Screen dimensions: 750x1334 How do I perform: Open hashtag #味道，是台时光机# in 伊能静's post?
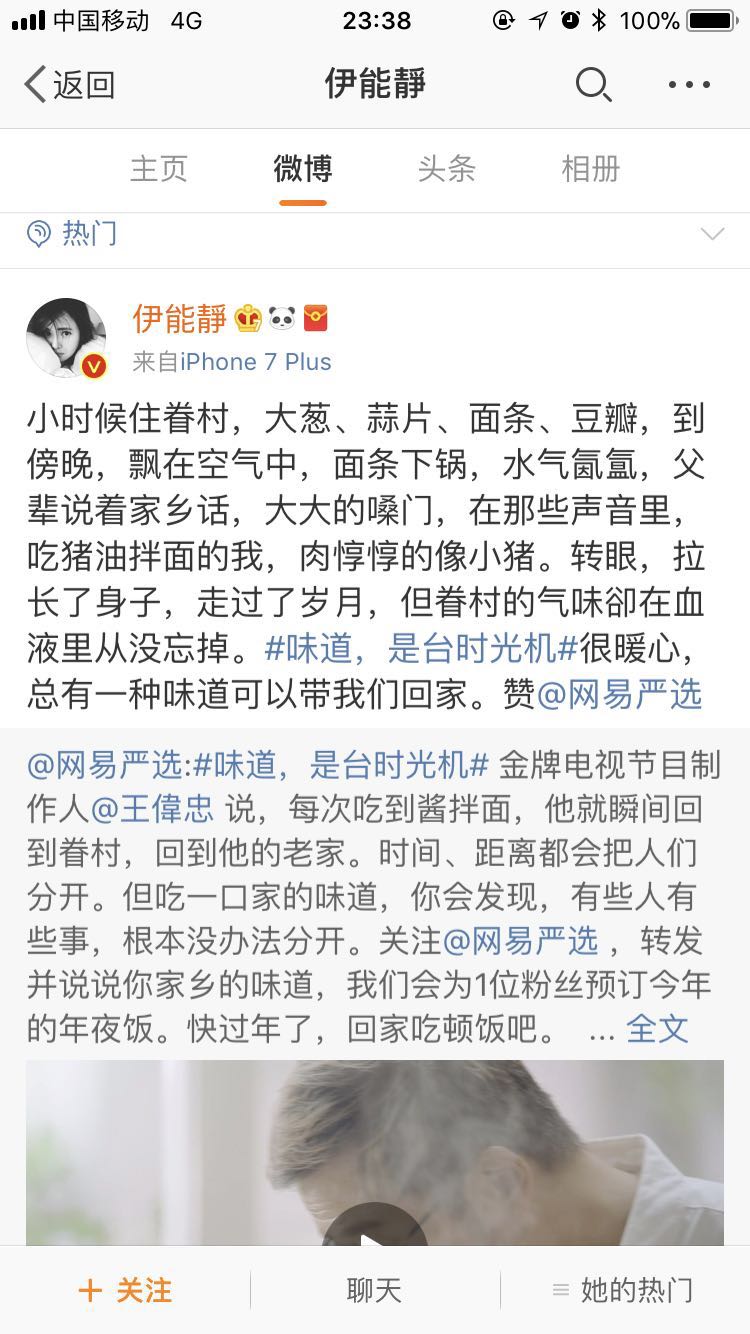coord(421,649)
